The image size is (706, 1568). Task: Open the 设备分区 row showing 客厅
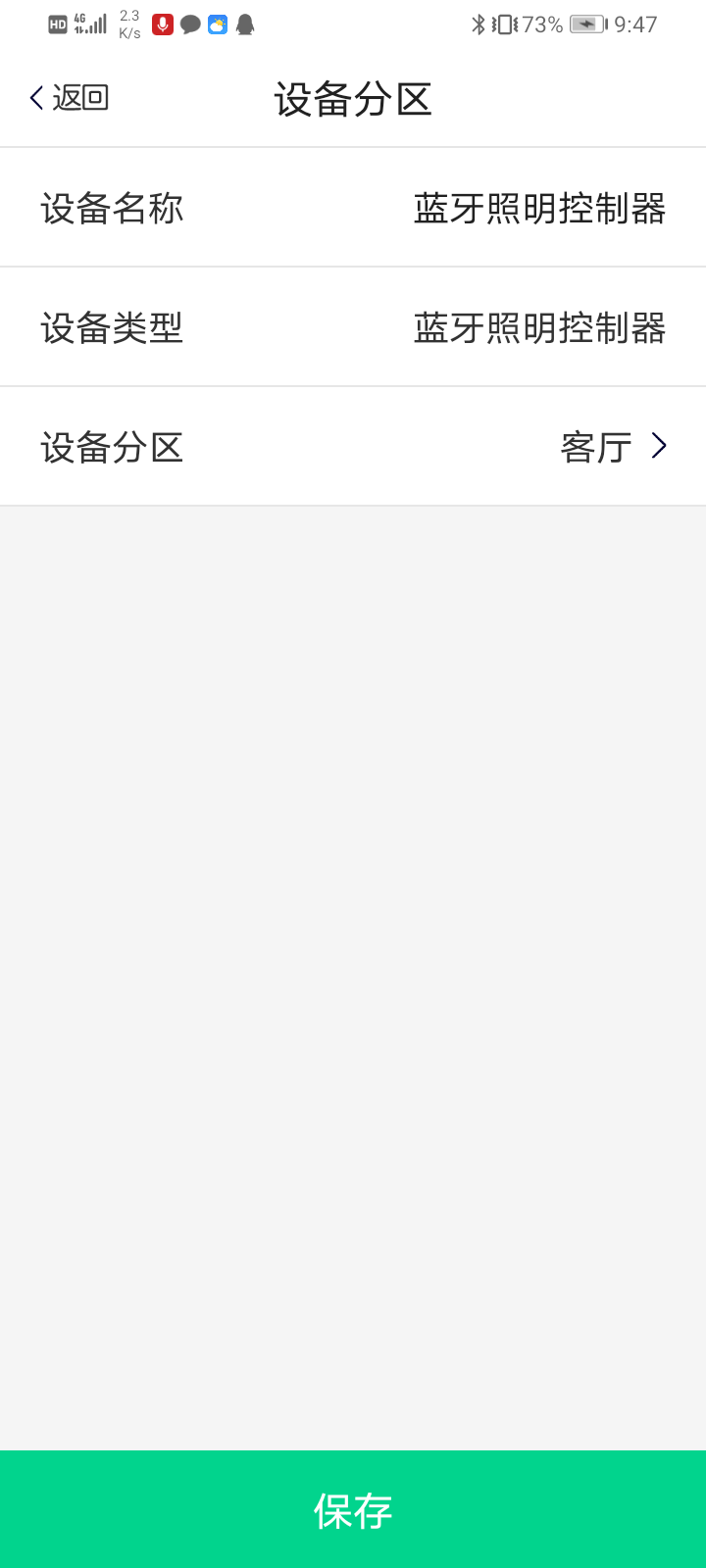[353, 447]
